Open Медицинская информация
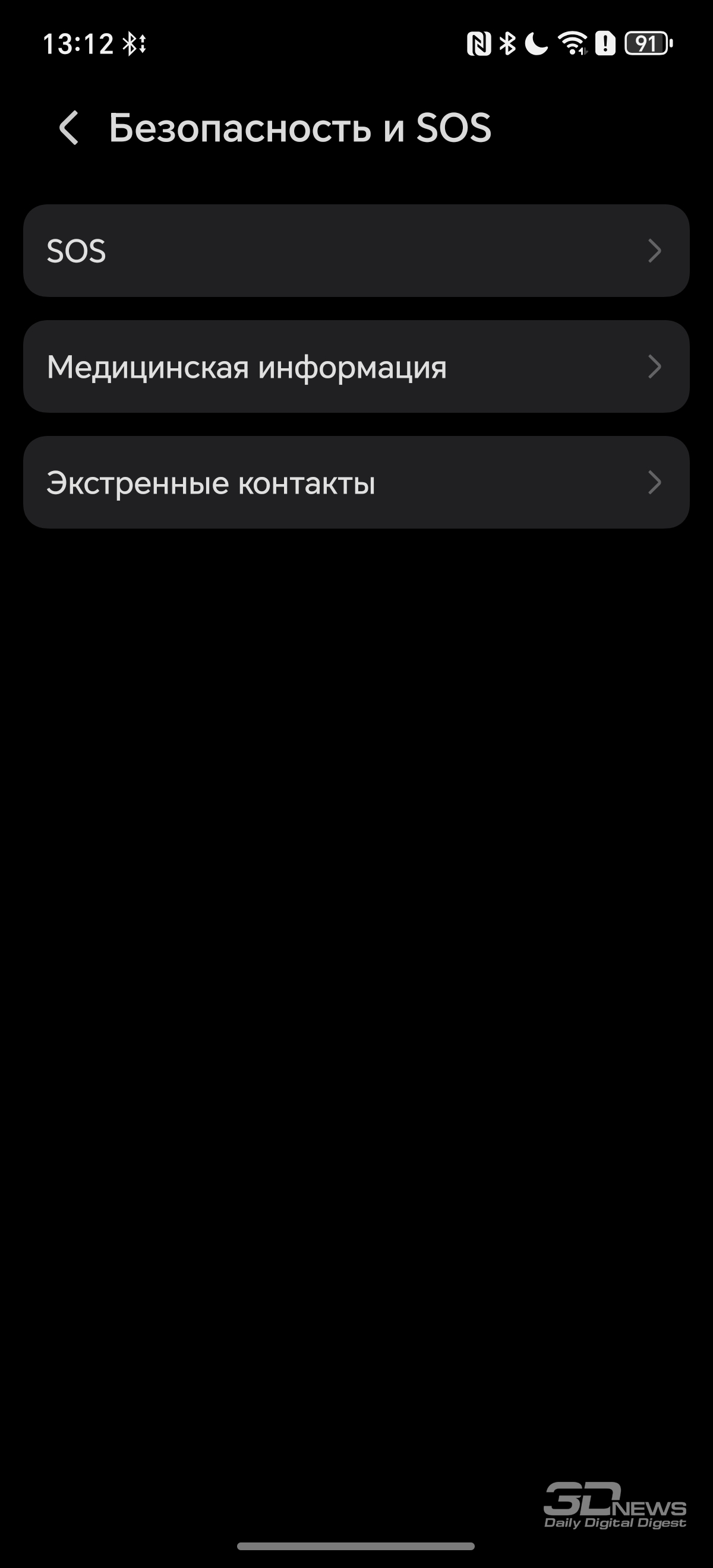This screenshot has width=713, height=1568. 356,366
